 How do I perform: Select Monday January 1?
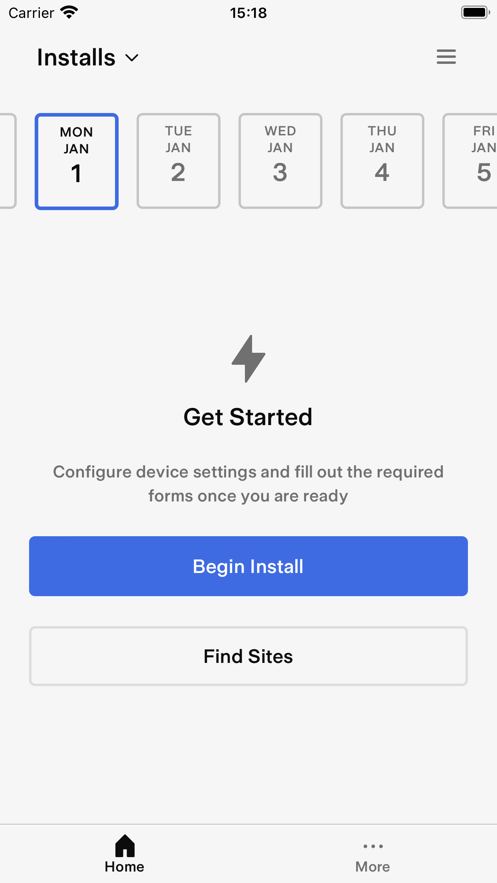click(77, 162)
